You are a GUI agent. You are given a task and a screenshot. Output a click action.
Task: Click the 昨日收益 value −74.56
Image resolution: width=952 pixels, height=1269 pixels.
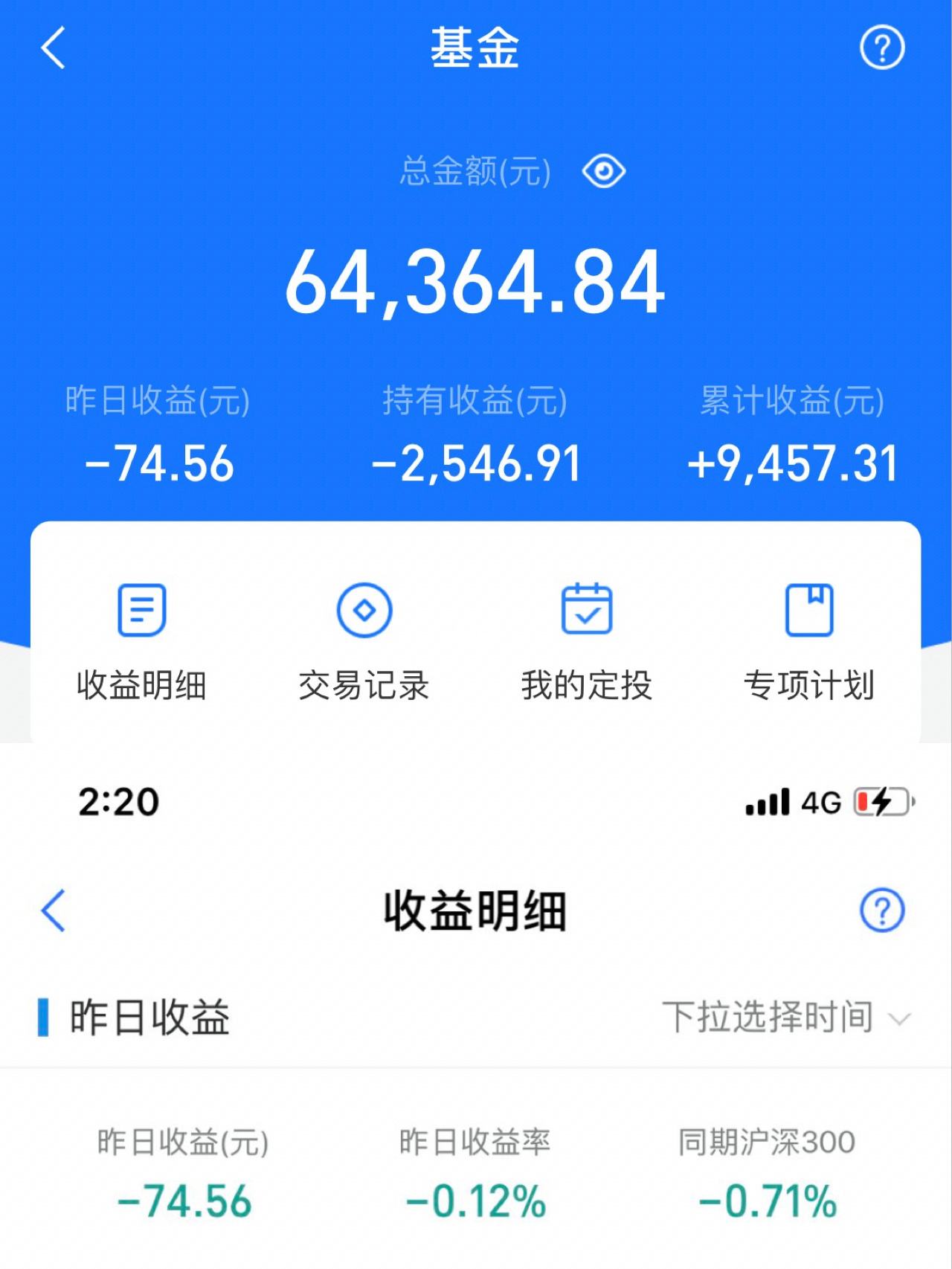pos(158,463)
